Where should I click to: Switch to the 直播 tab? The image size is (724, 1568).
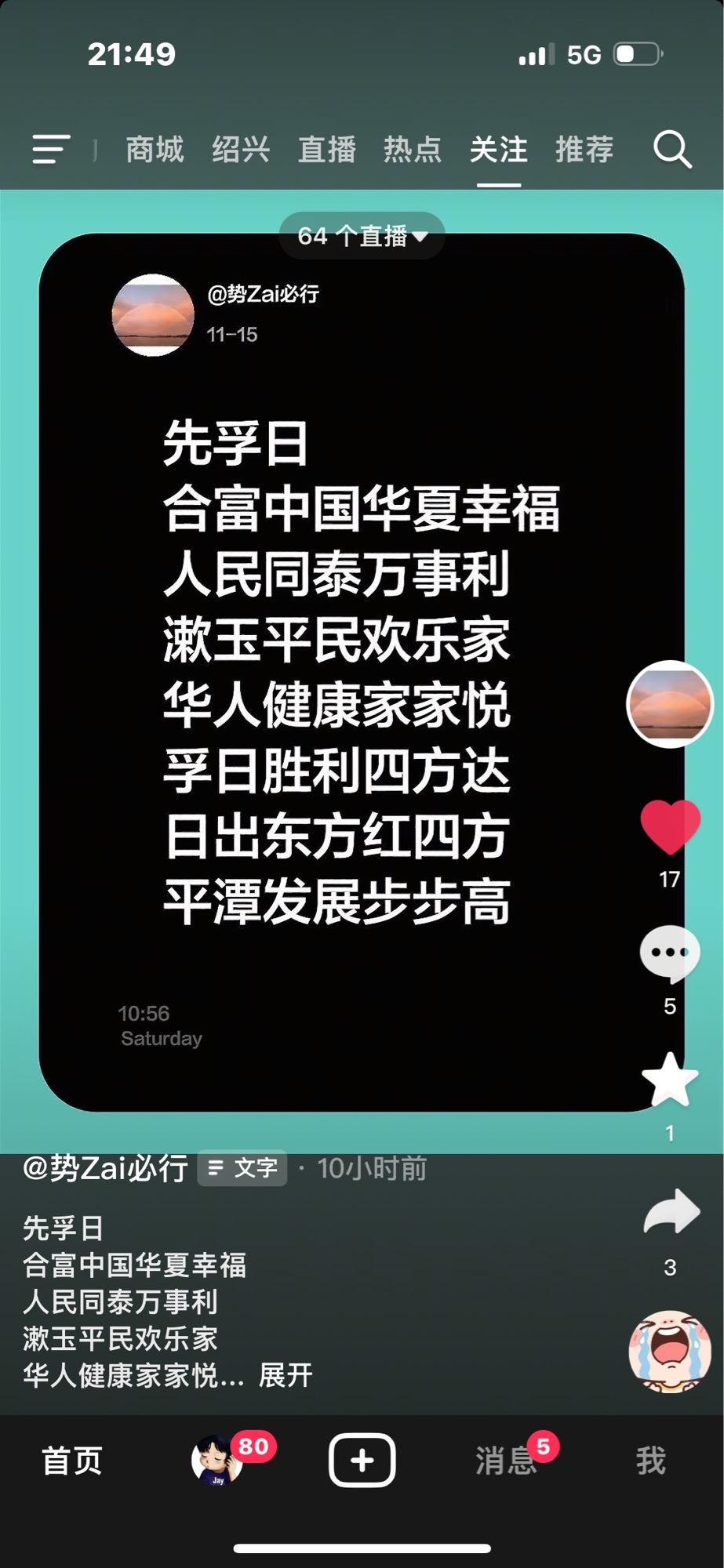[x=327, y=149]
